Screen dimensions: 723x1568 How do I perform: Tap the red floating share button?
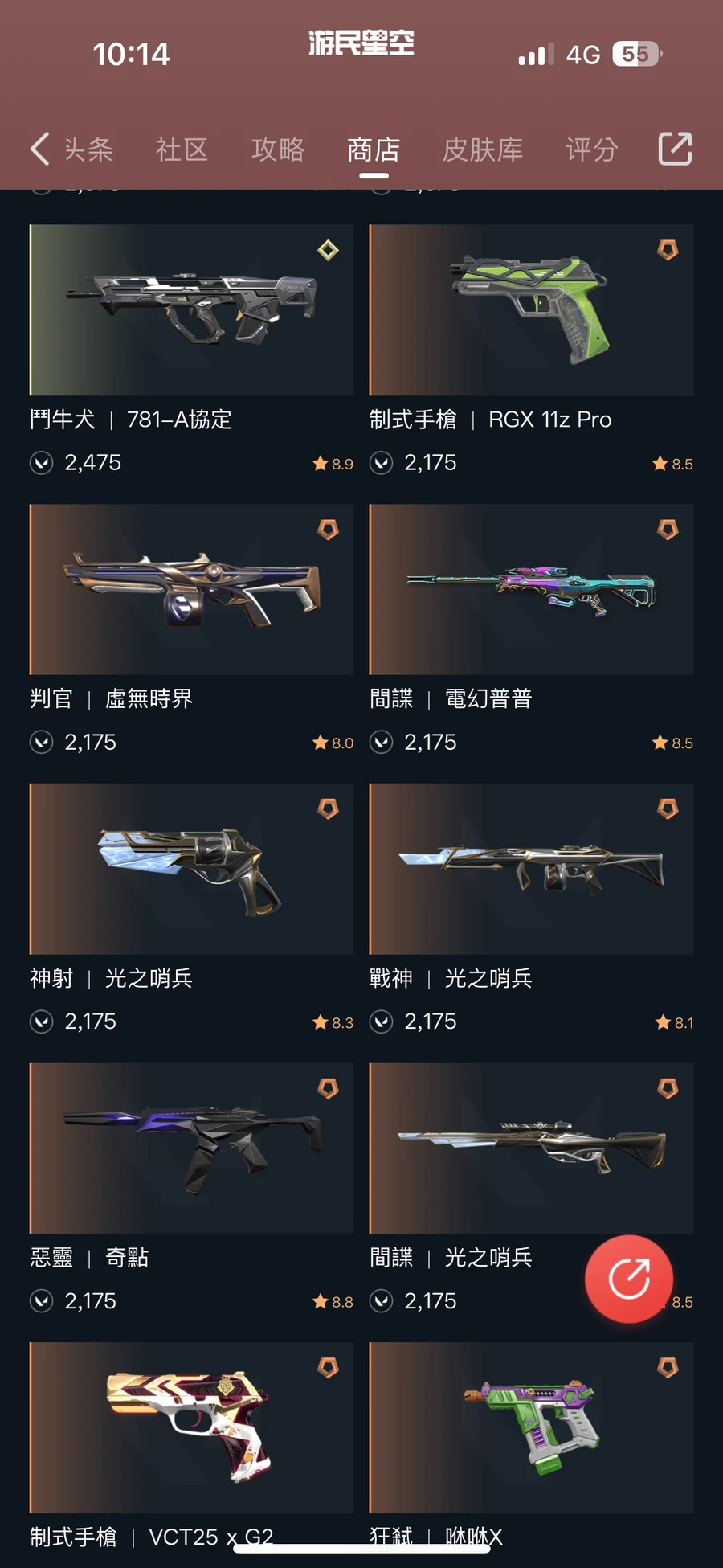coord(629,1279)
